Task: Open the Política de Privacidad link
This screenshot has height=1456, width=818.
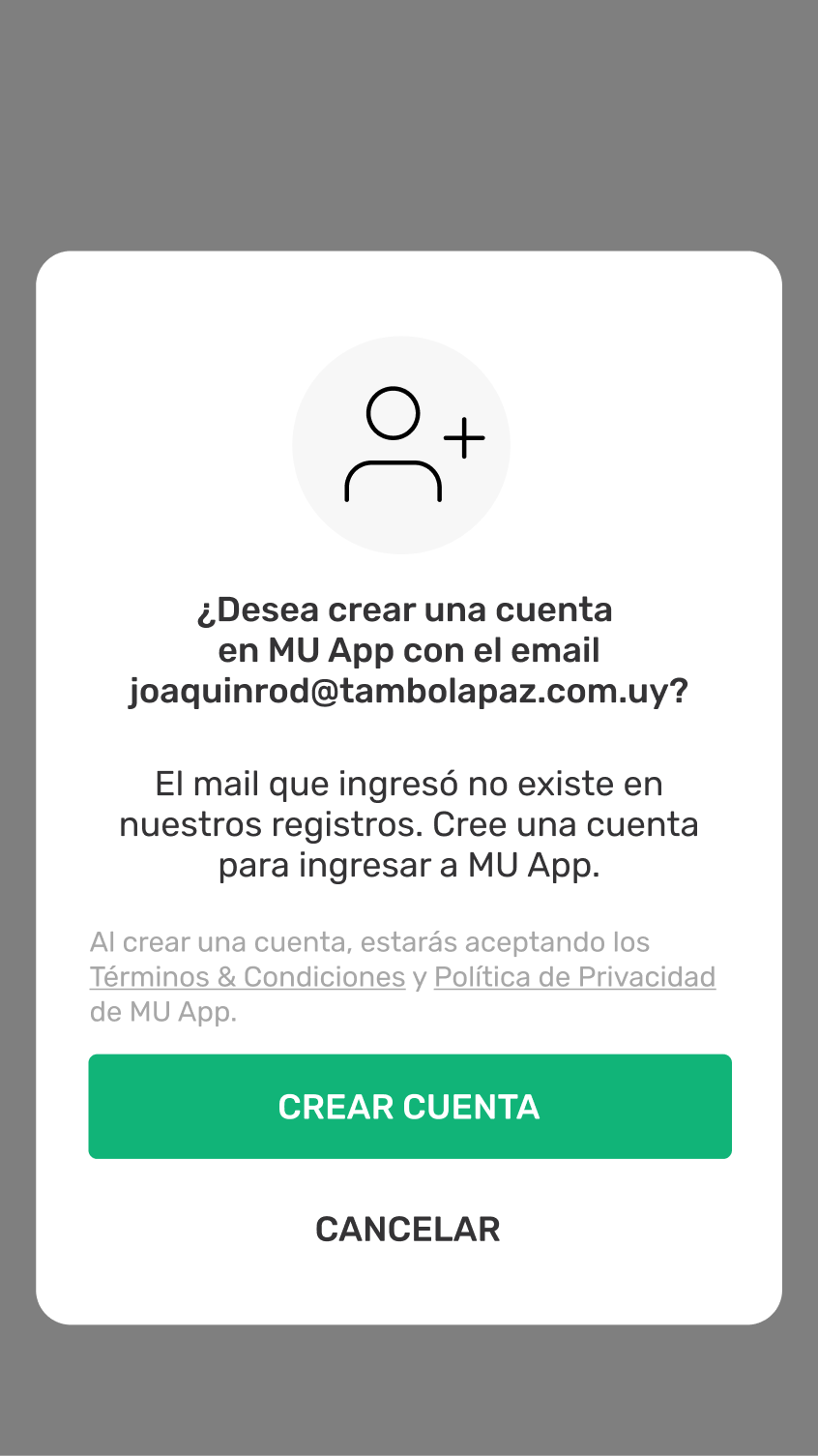Action: 574,977
